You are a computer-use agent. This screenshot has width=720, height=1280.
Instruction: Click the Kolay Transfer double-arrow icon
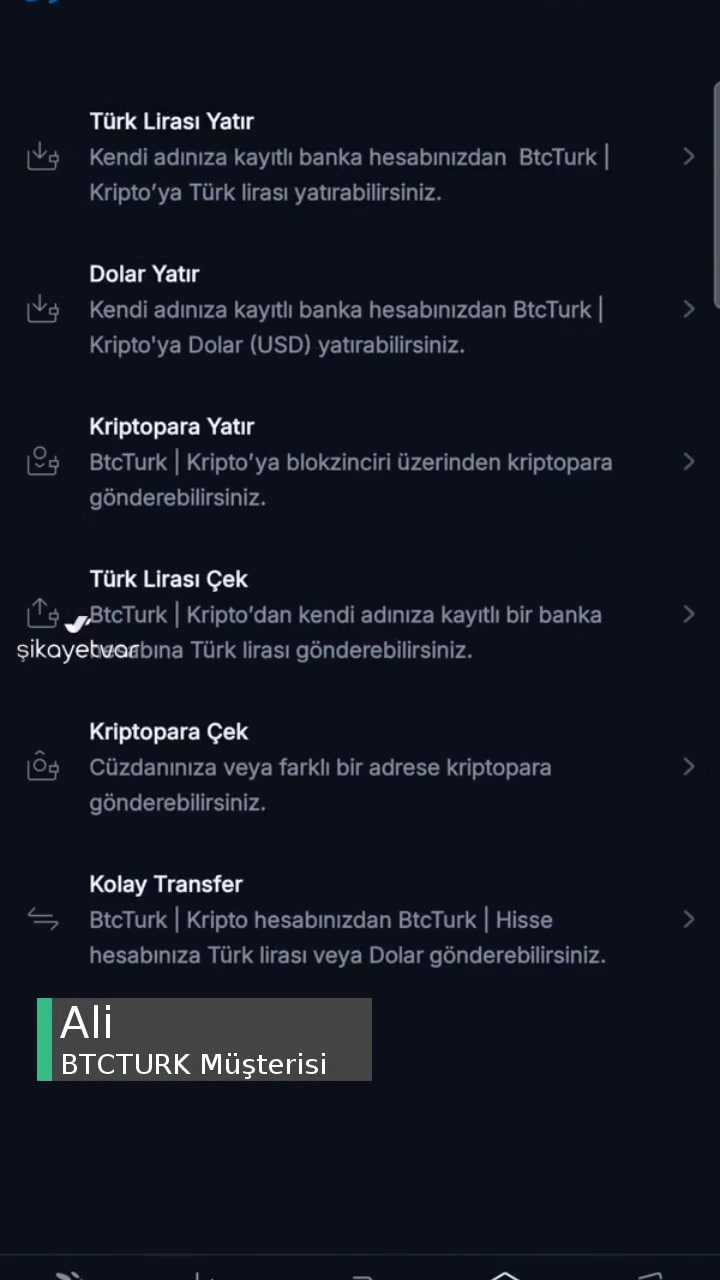42,918
